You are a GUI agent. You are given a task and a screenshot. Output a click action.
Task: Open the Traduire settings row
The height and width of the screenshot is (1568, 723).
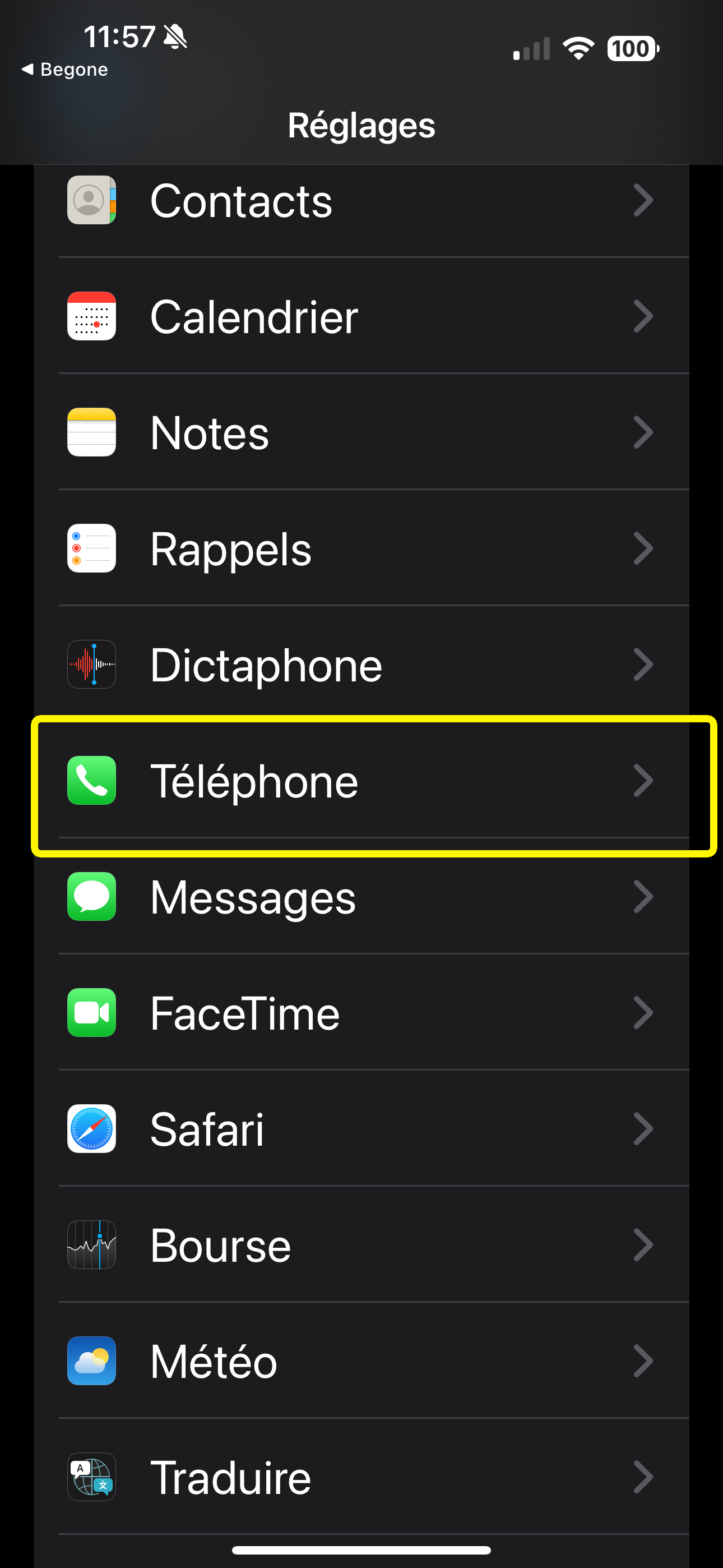pos(361,1477)
